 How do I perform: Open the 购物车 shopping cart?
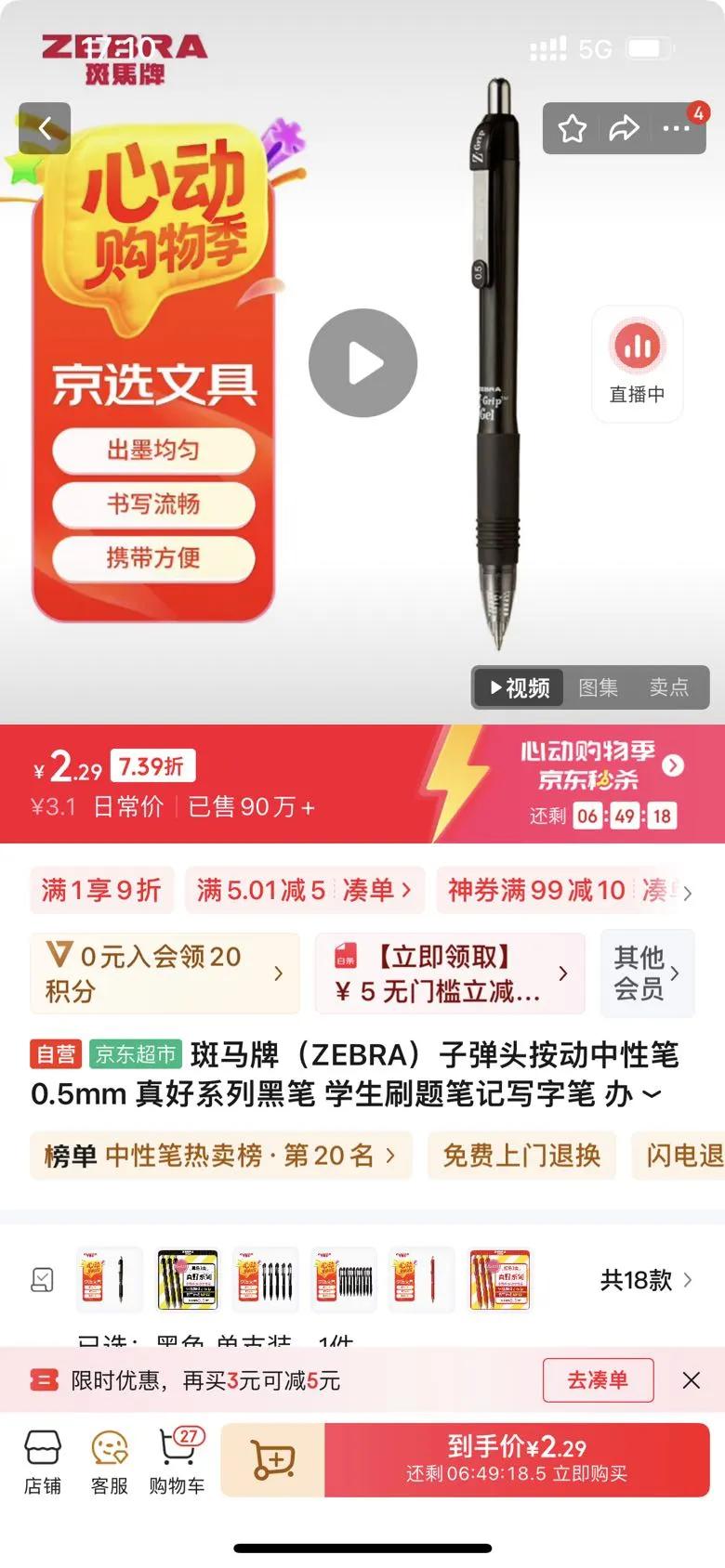click(177, 1461)
